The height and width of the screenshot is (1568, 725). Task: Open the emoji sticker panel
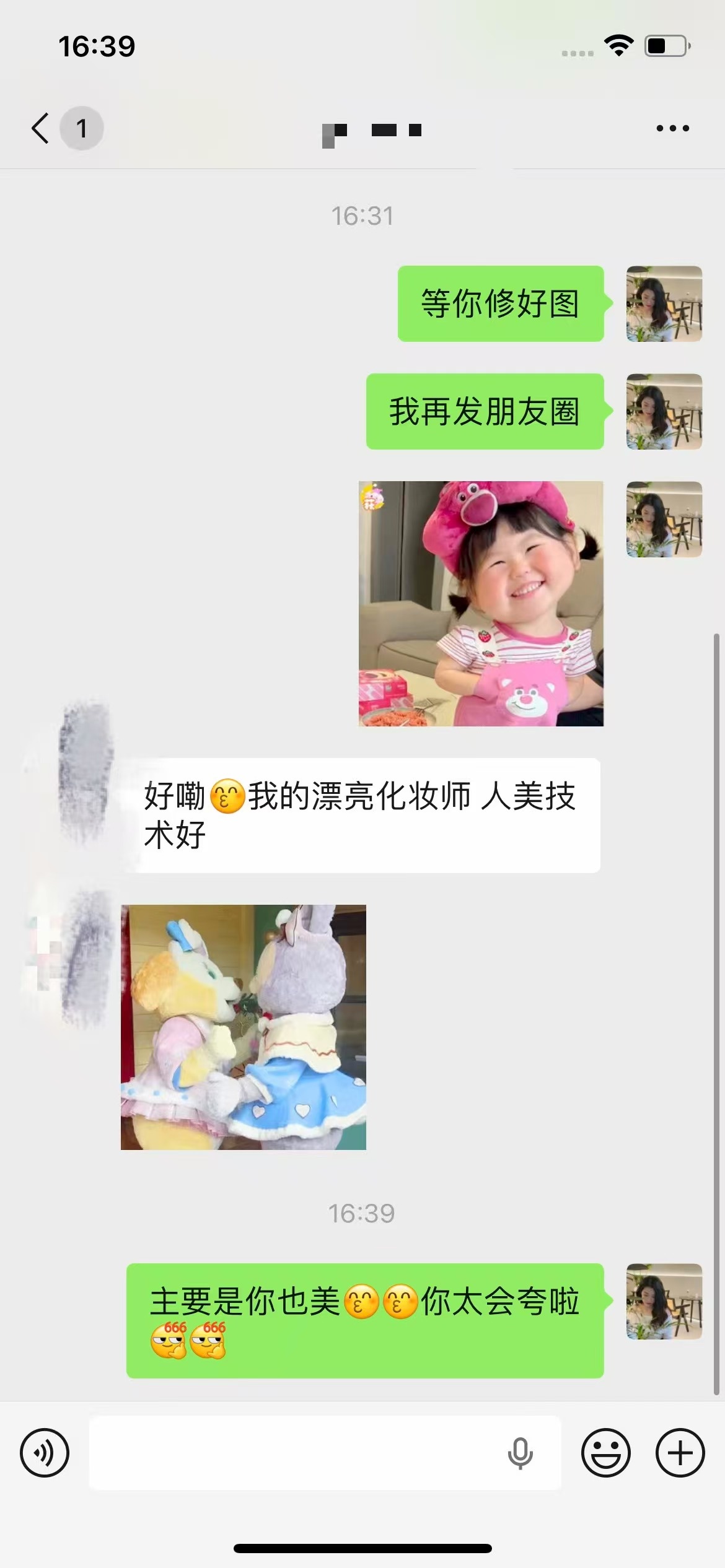tap(605, 1452)
